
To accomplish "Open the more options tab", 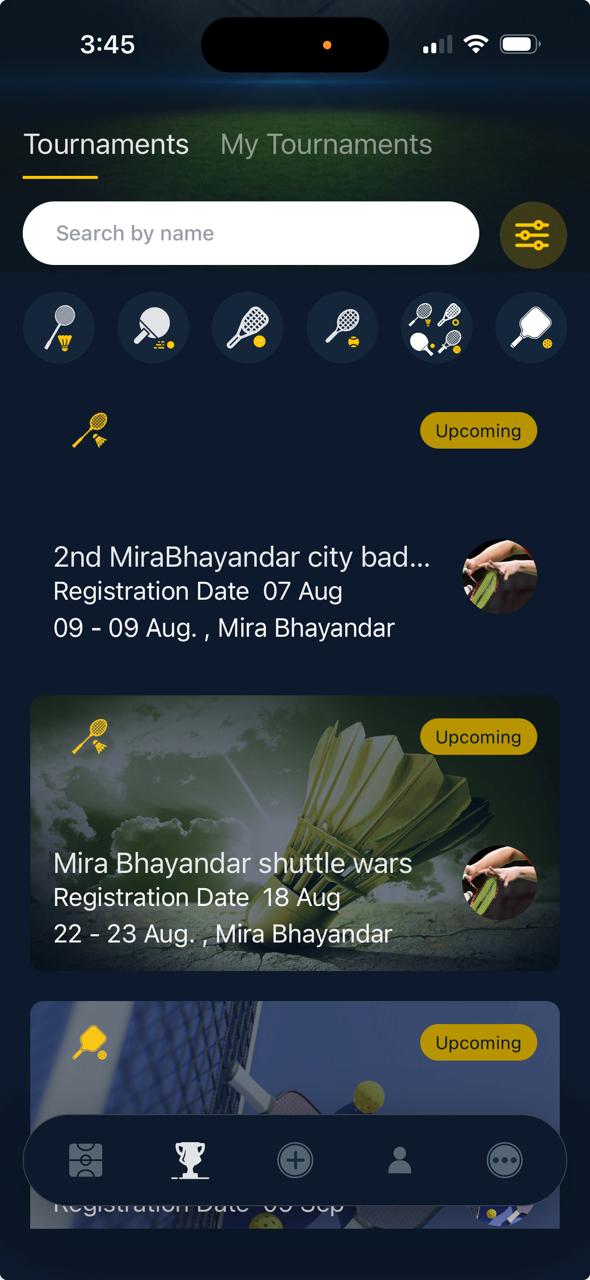I will 505,1160.
